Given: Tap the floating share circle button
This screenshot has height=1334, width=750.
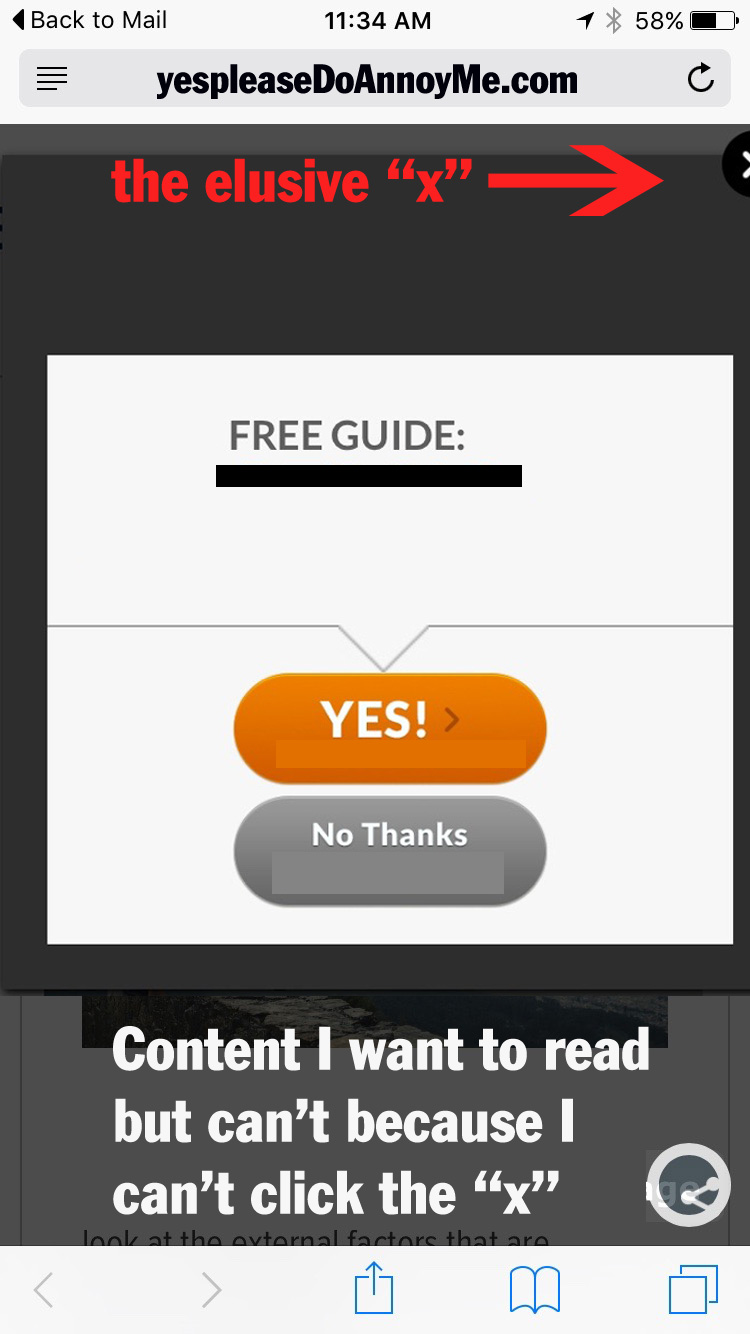Looking at the screenshot, I should point(688,1184).
